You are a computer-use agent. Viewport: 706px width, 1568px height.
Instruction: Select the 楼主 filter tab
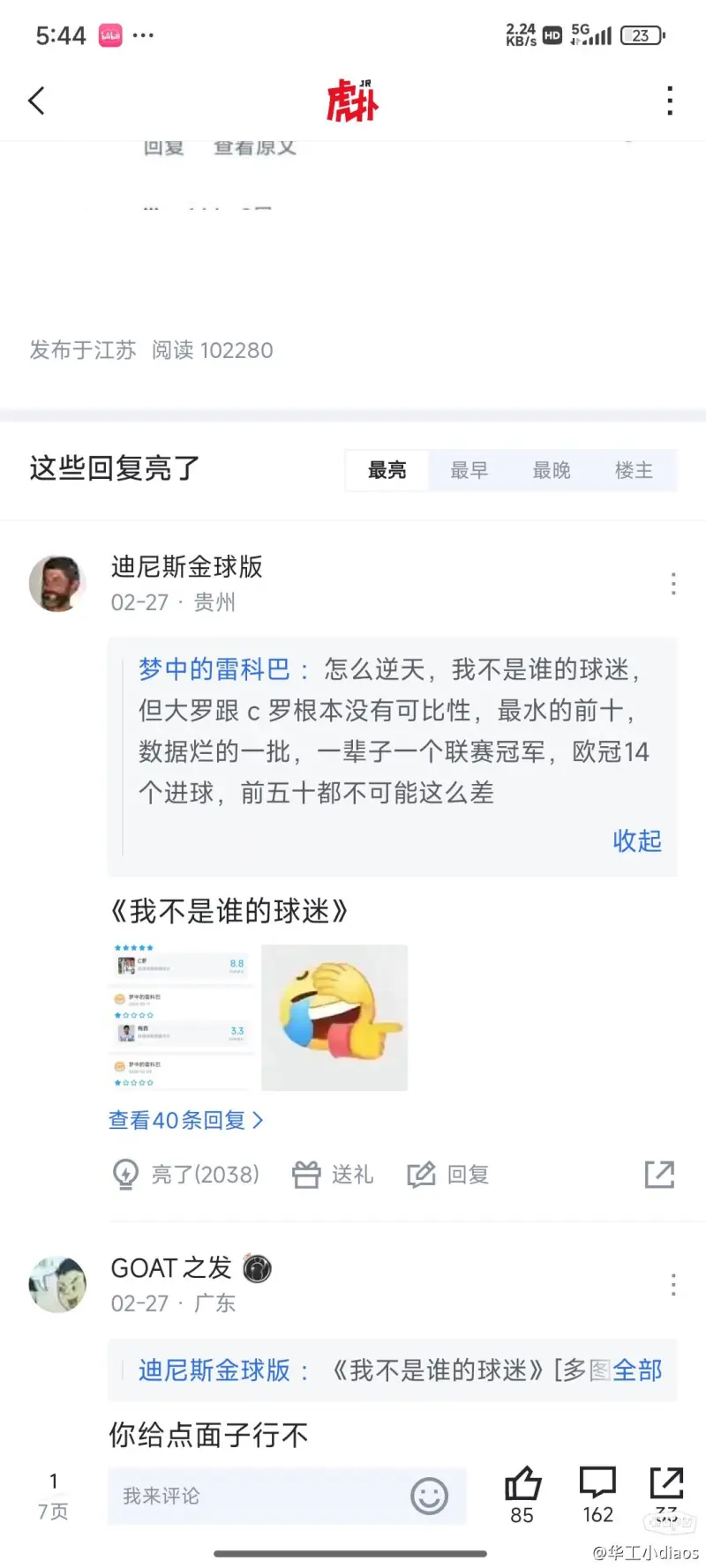pyautogui.click(x=634, y=470)
